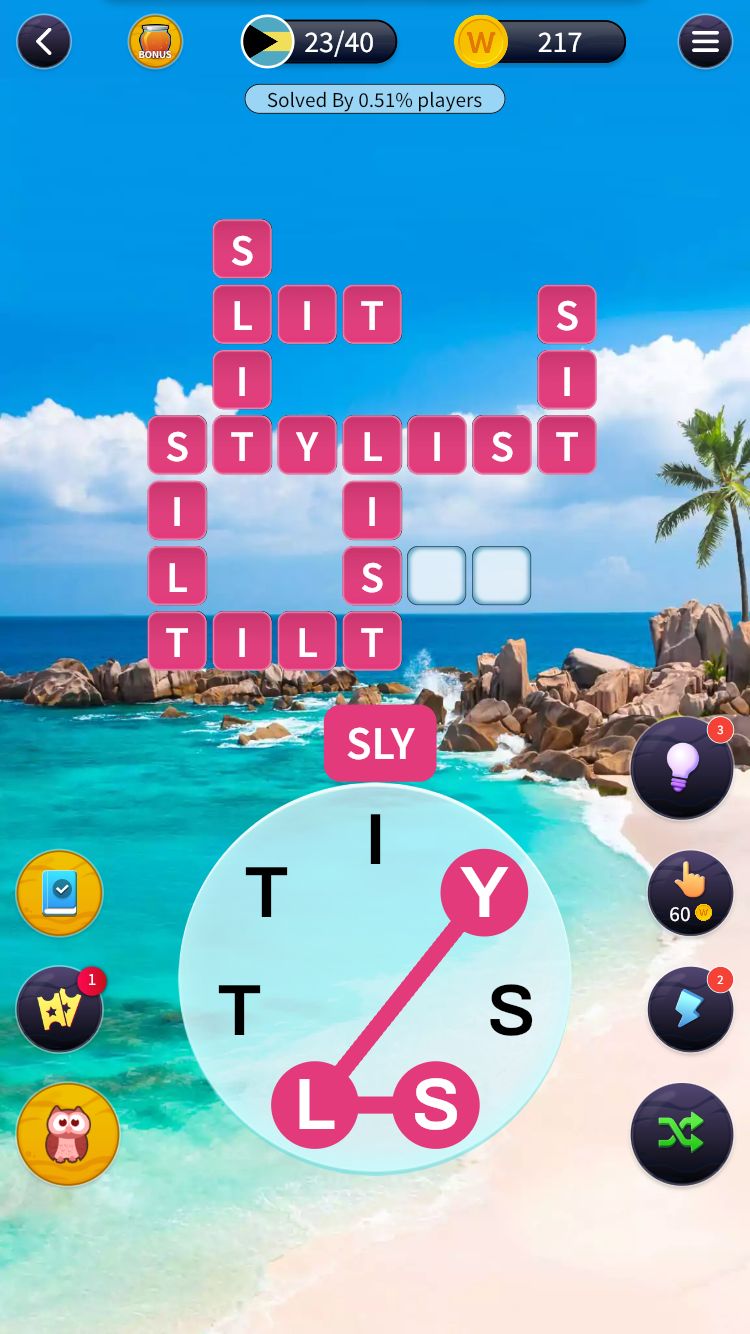
Task: Open the owl character button
Action: pyautogui.click(x=68, y=1134)
